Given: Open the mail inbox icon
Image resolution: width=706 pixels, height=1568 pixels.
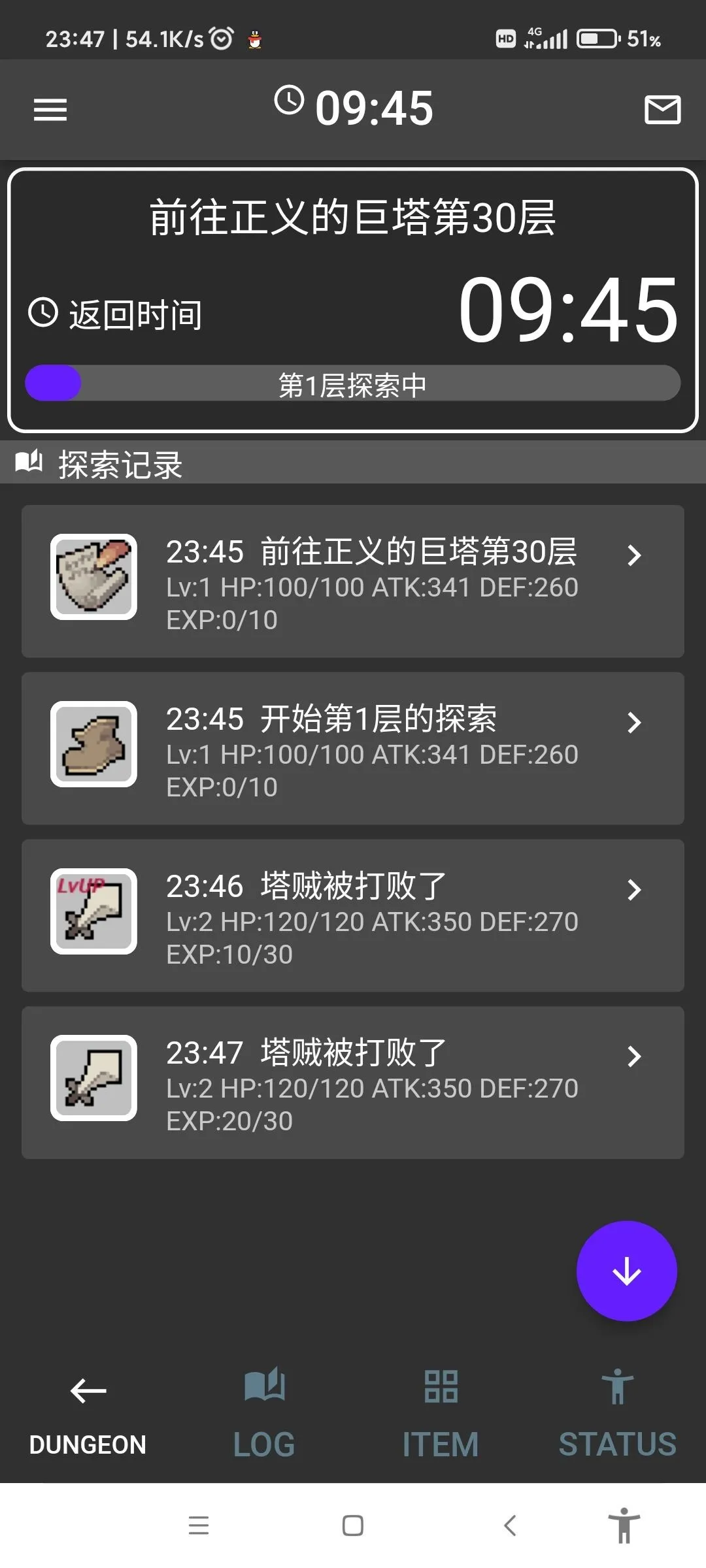Looking at the screenshot, I should 662,110.
